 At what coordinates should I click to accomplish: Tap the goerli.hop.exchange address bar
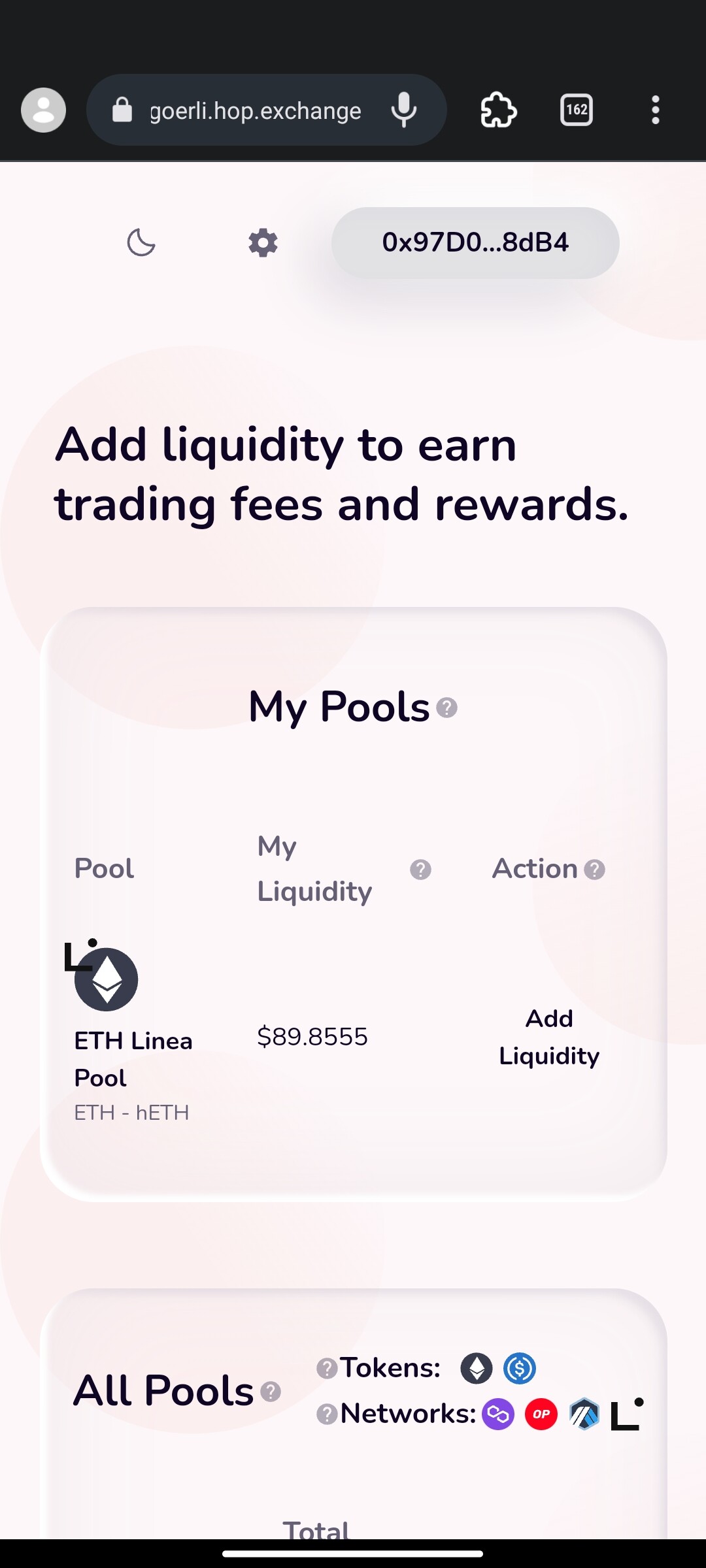point(255,110)
